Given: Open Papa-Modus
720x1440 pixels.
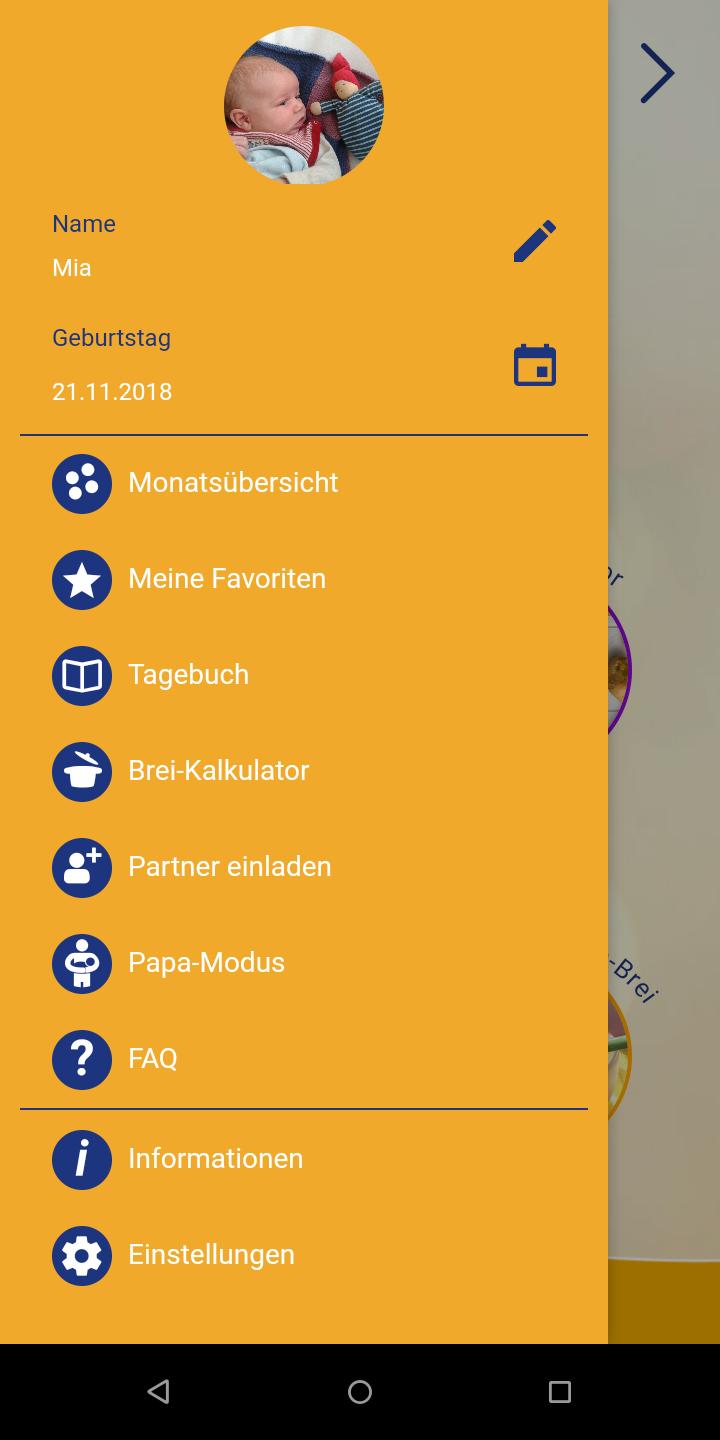Looking at the screenshot, I should pos(206,963).
